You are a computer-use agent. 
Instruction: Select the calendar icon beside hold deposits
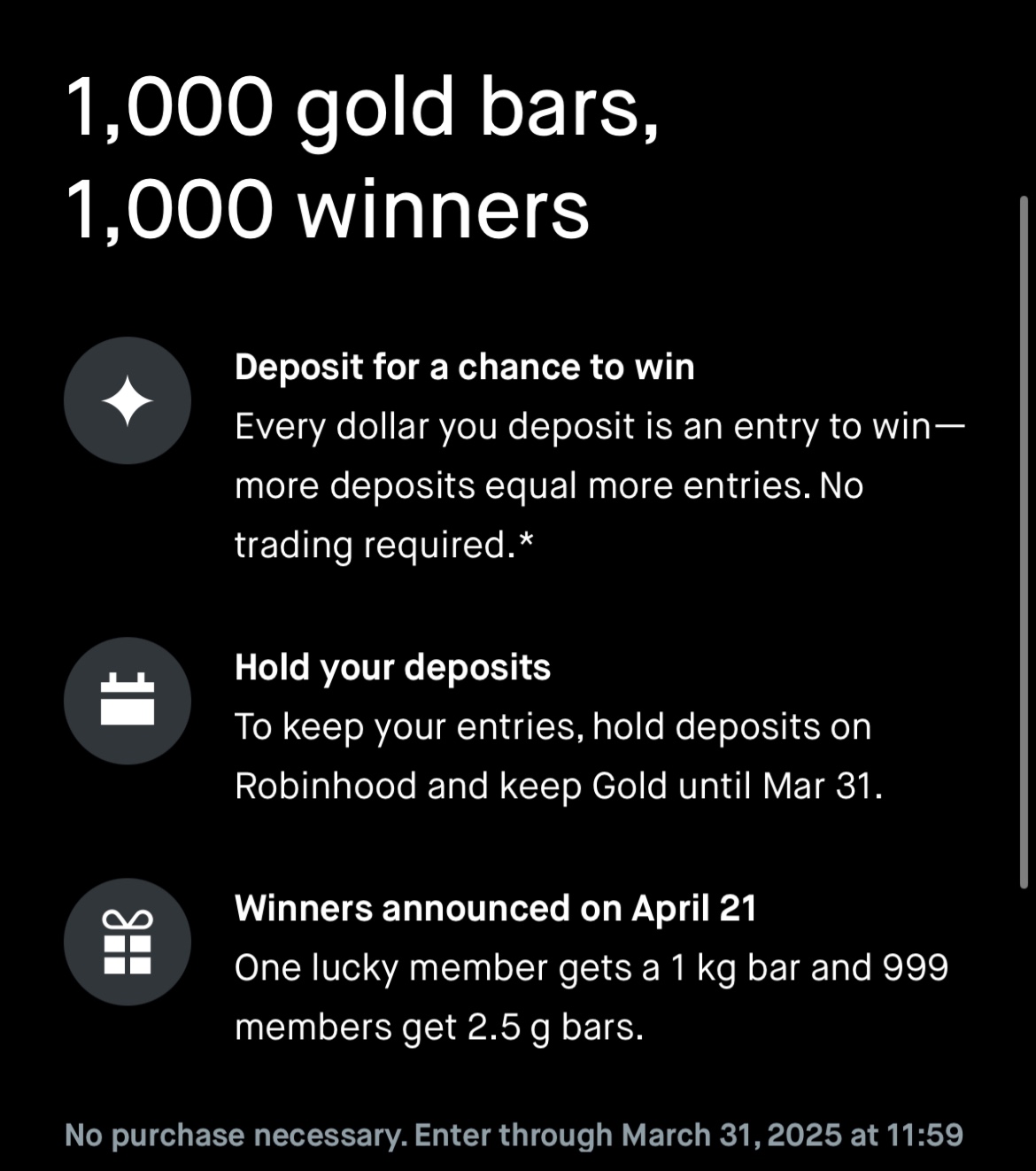tap(128, 700)
